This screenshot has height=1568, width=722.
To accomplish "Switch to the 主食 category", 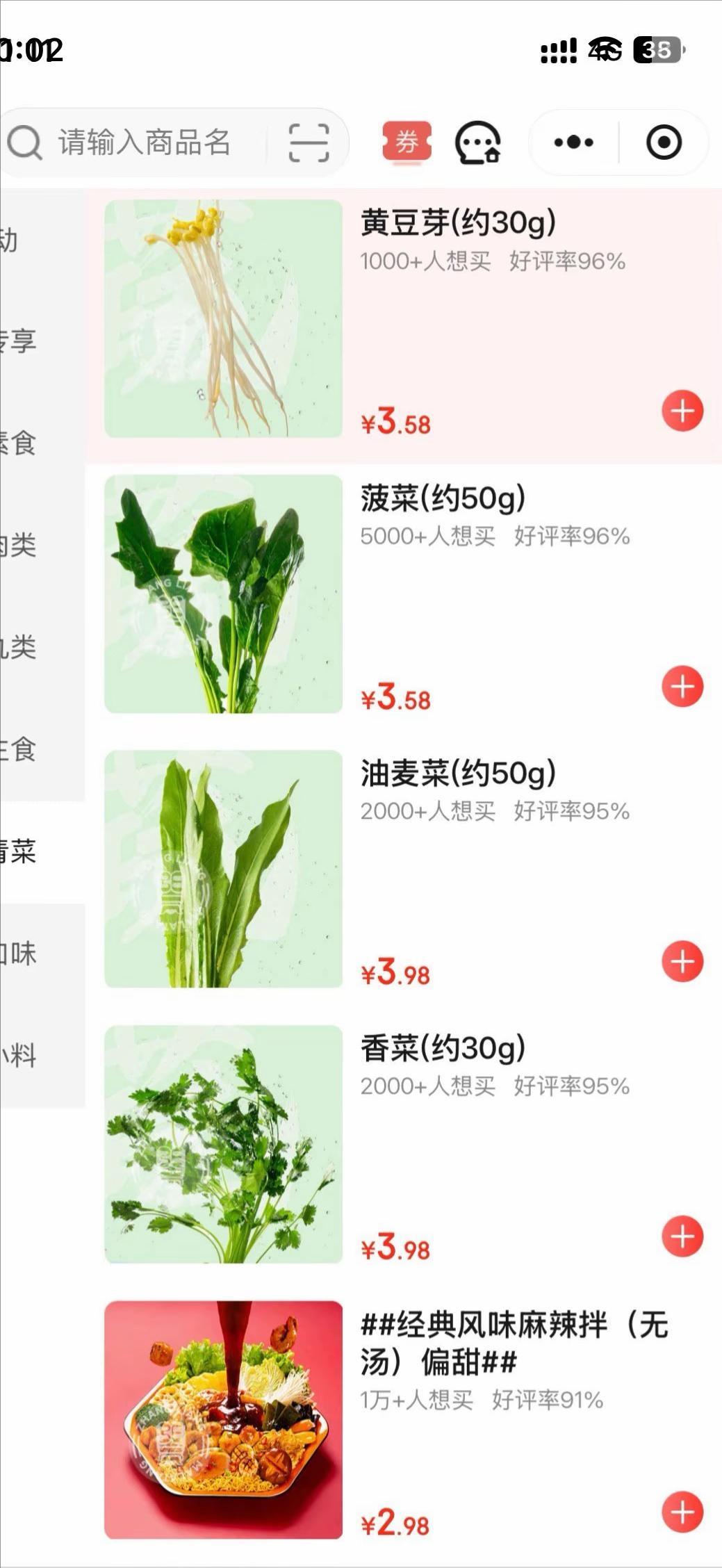I will coord(21,750).
